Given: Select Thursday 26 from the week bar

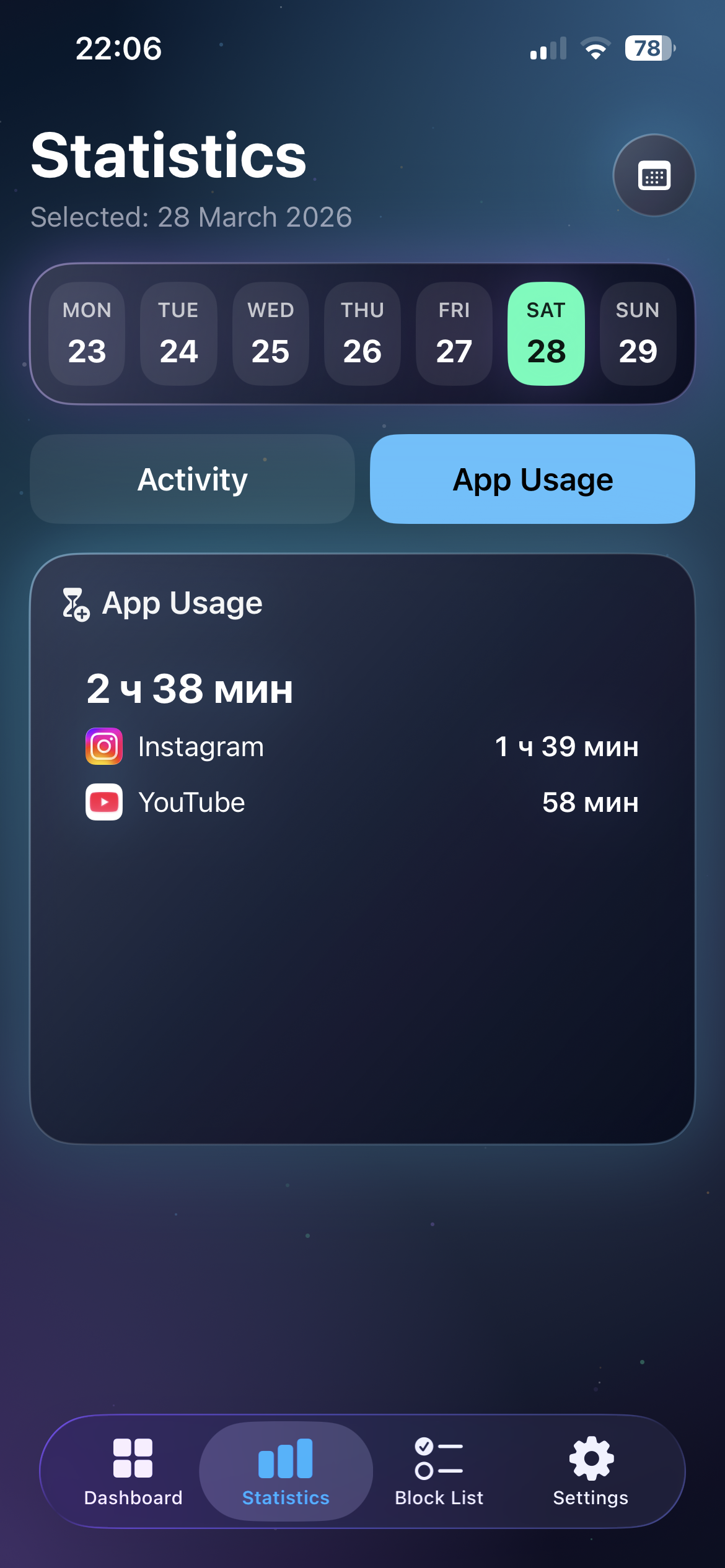Looking at the screenshot, I should point(361,333).
